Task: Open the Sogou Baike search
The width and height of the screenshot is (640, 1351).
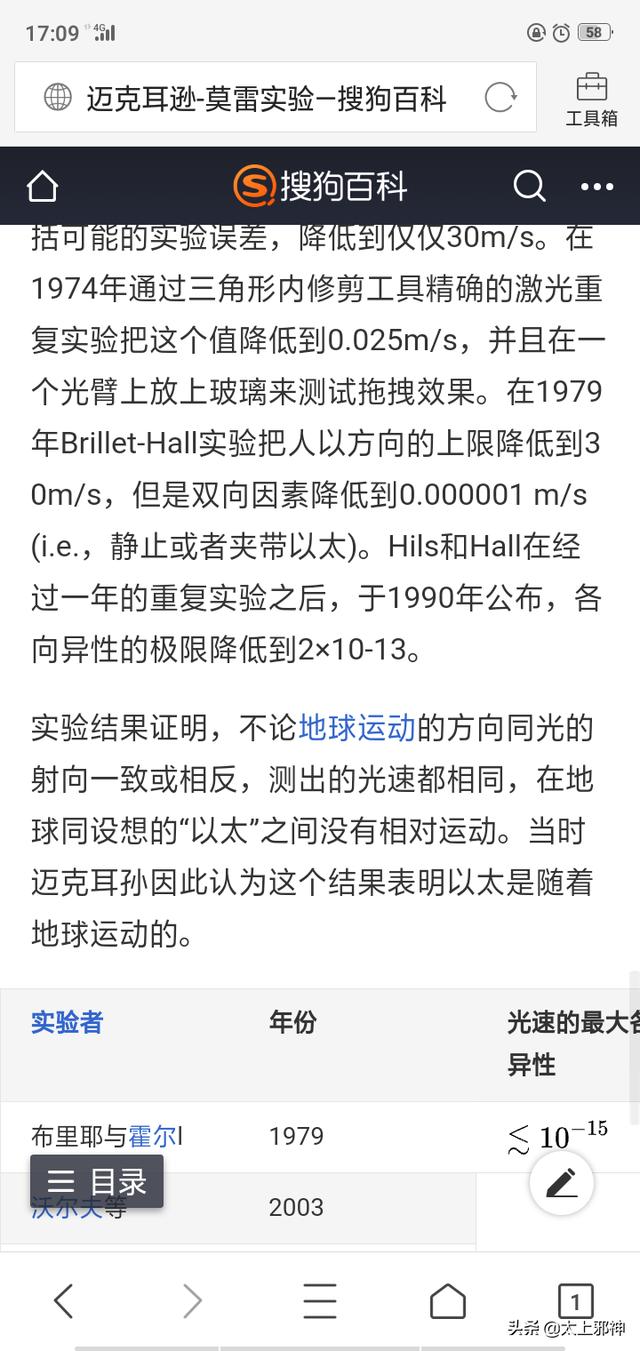Action: 529,186
